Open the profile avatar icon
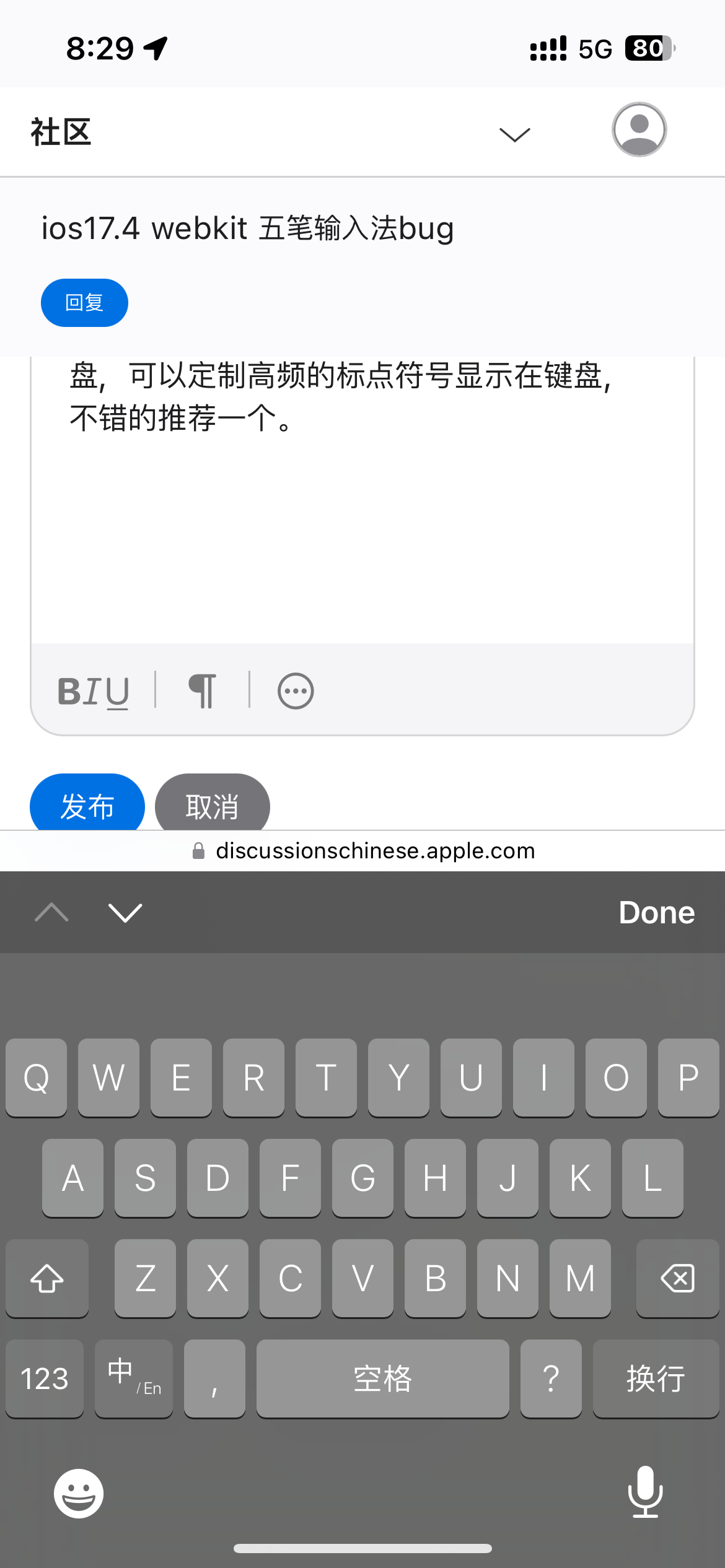This screenshot has width=725, height=1568. pyautogui.click(x=639, y=129)
